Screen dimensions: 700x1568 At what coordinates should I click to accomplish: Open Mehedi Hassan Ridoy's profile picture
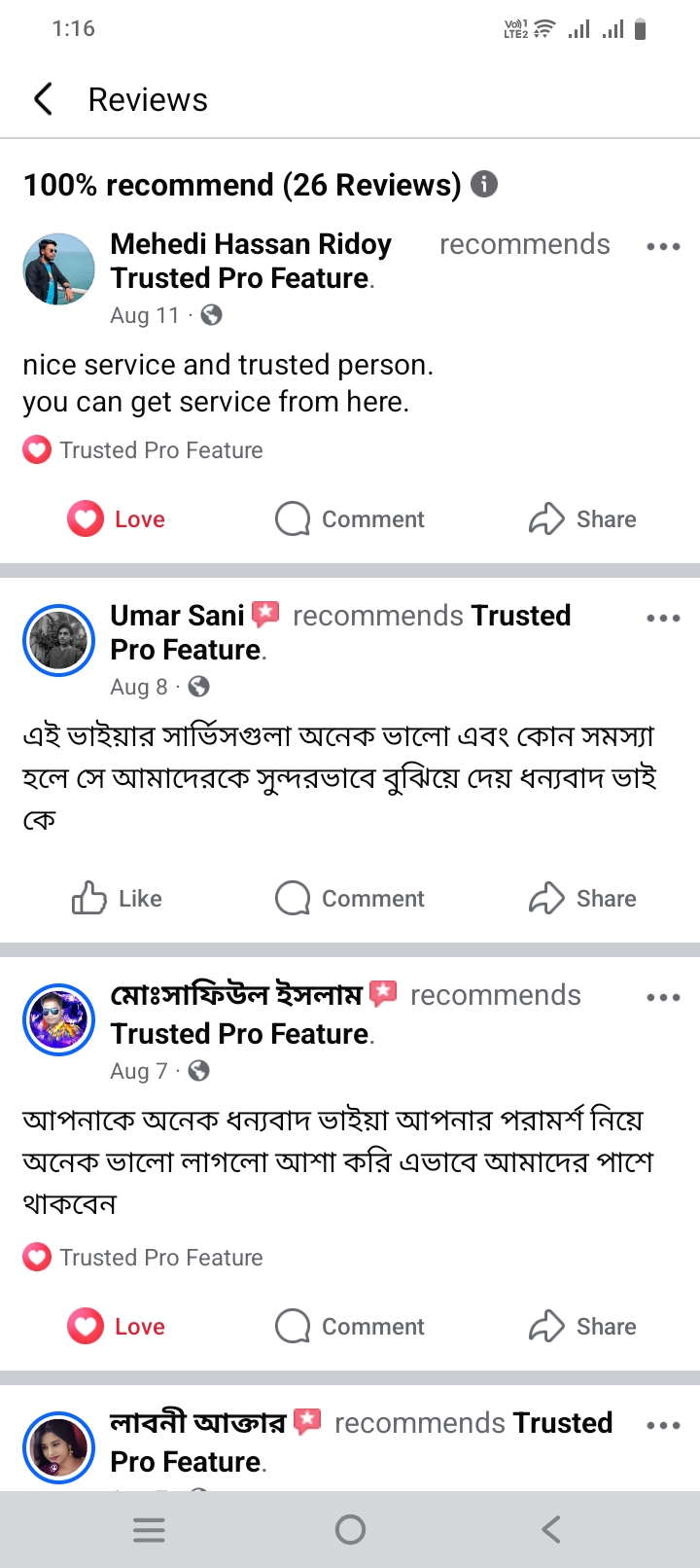coord(58,269)
